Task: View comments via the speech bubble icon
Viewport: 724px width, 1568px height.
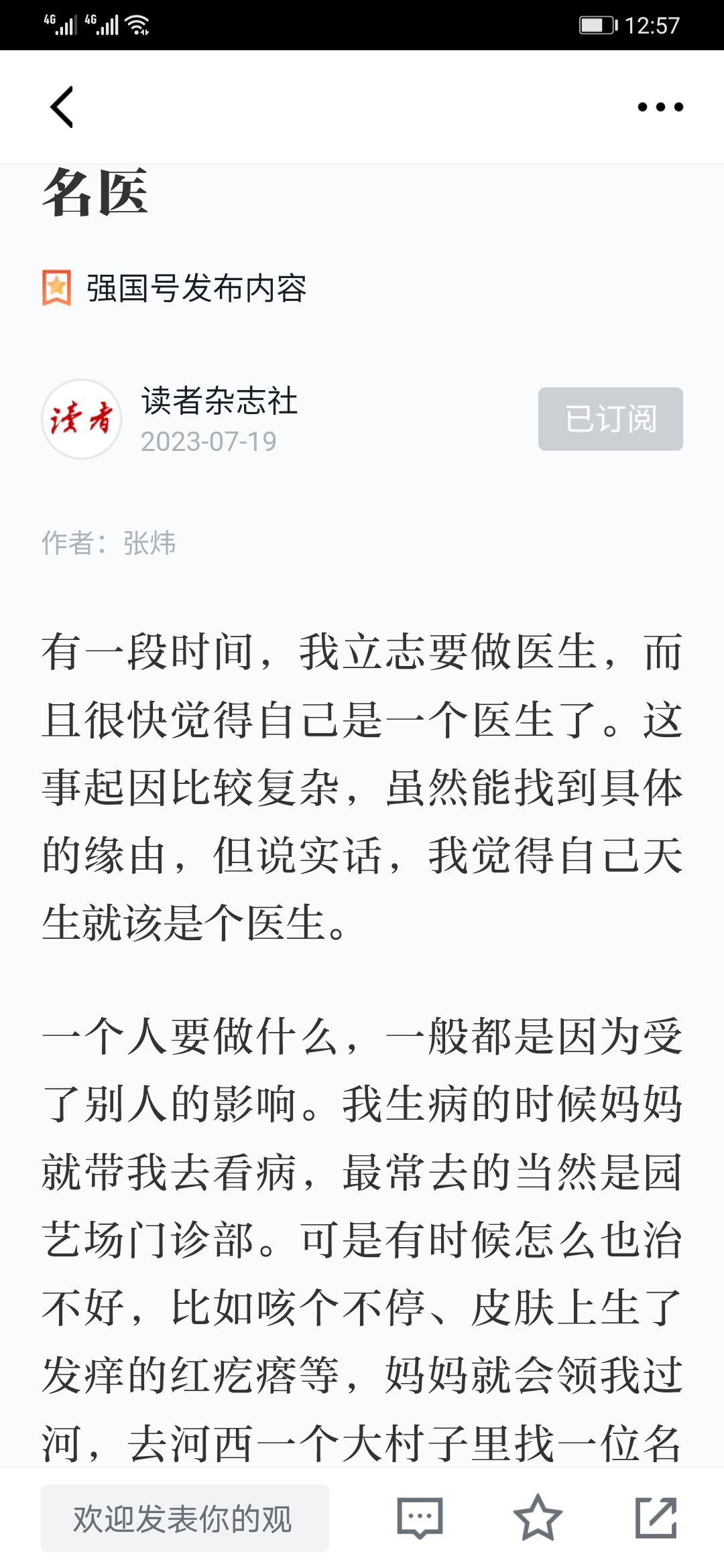Action: 420,1518
